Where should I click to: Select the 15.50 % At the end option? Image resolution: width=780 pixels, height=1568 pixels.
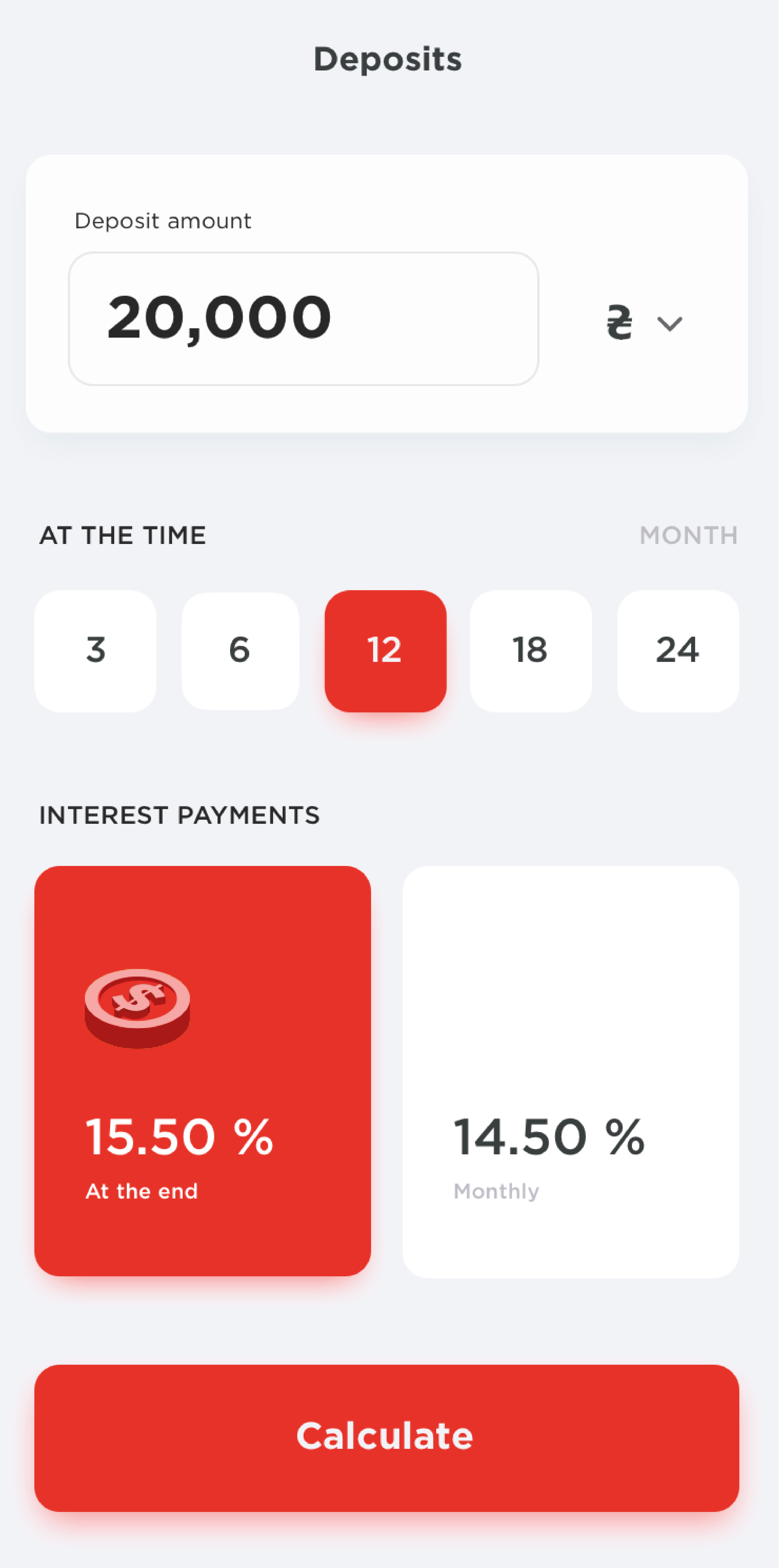pos(203,1071)
